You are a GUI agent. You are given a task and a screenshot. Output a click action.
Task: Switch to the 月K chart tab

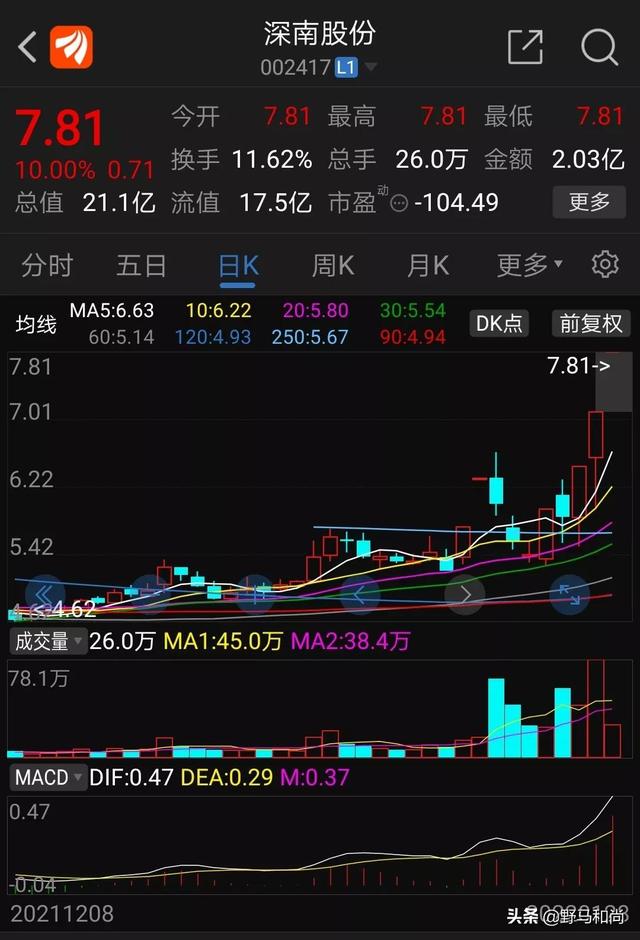pyautogui.click(x=427, y=265)
